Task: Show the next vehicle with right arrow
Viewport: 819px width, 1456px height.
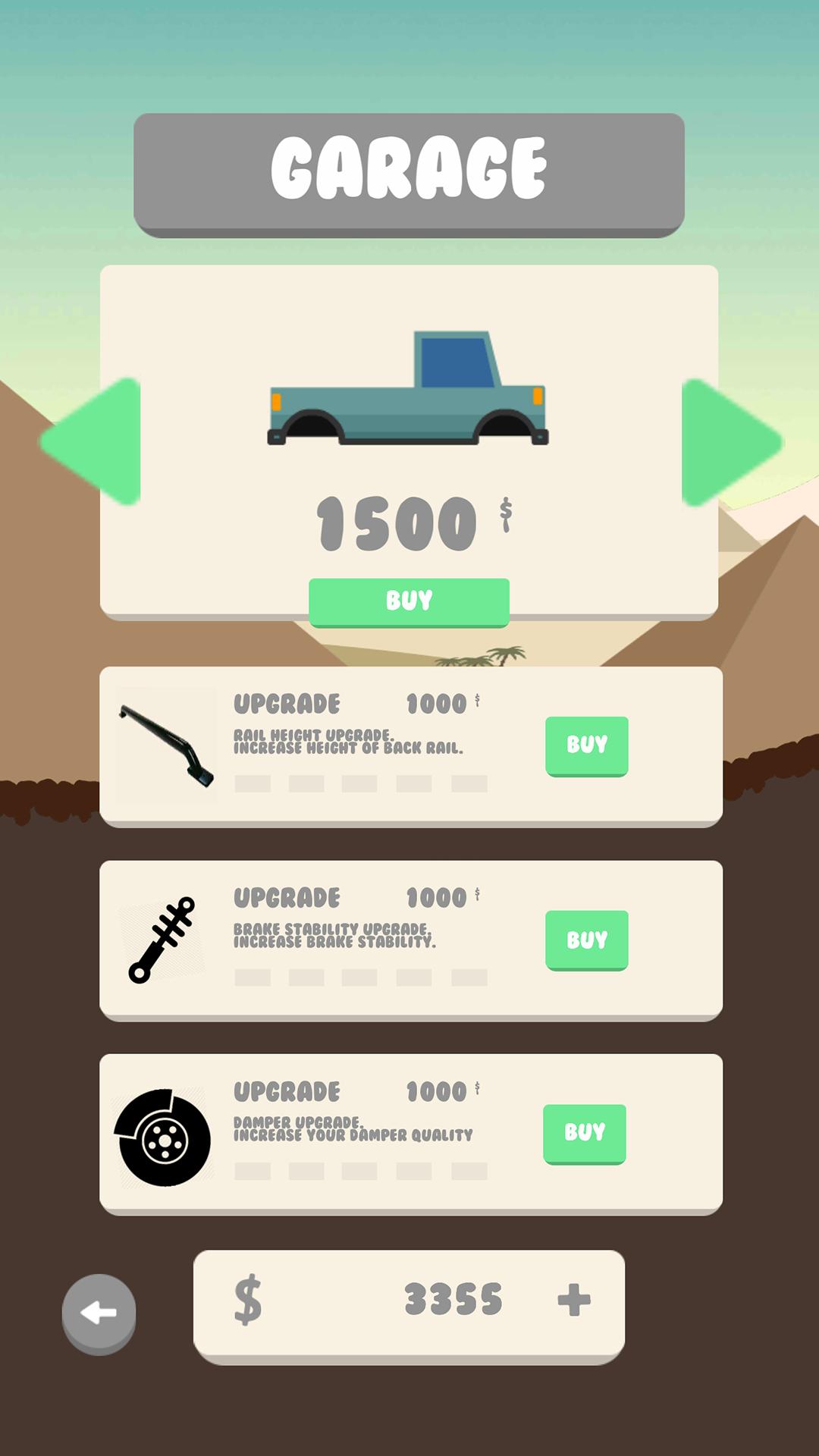Action: click(728, 441)
